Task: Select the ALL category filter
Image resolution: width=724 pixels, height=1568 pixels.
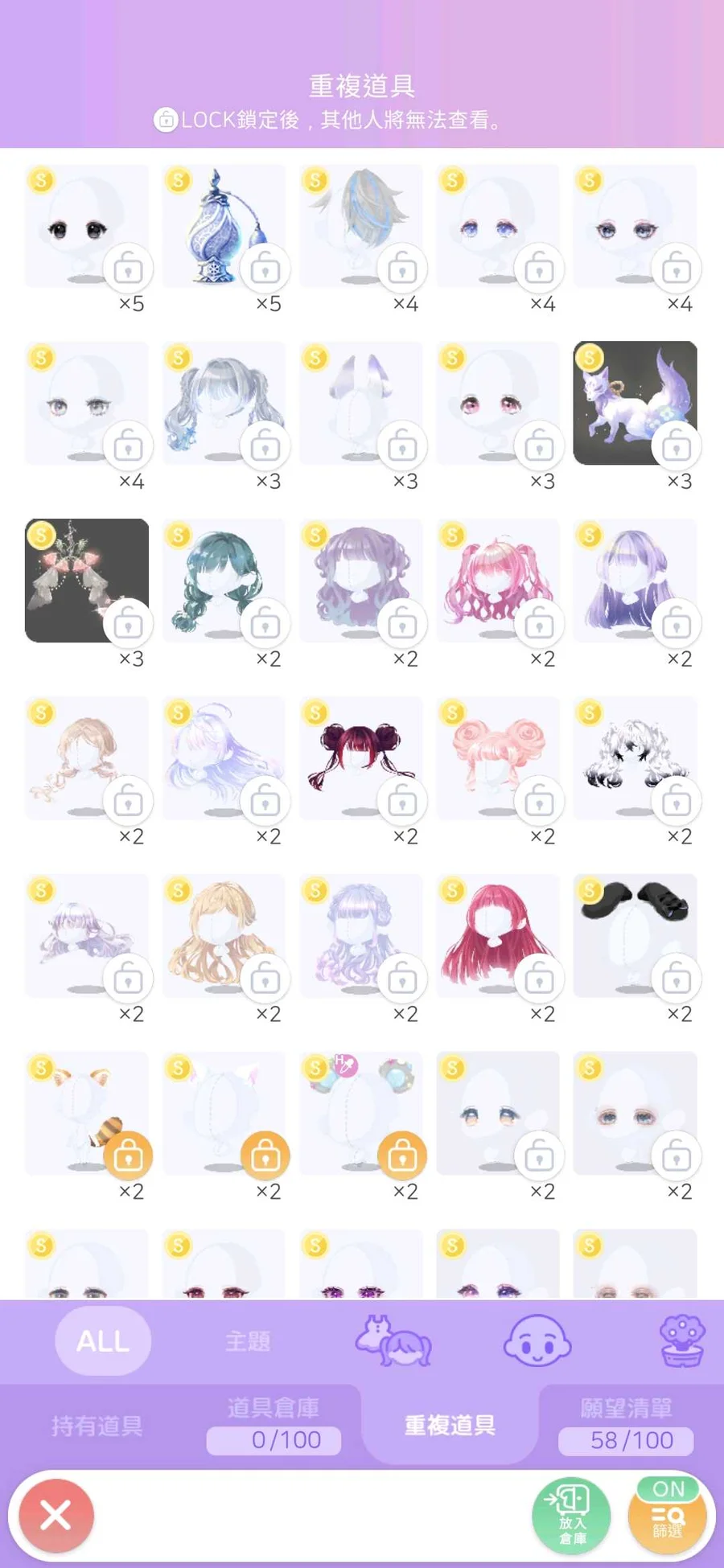Action: point(103,1341)
